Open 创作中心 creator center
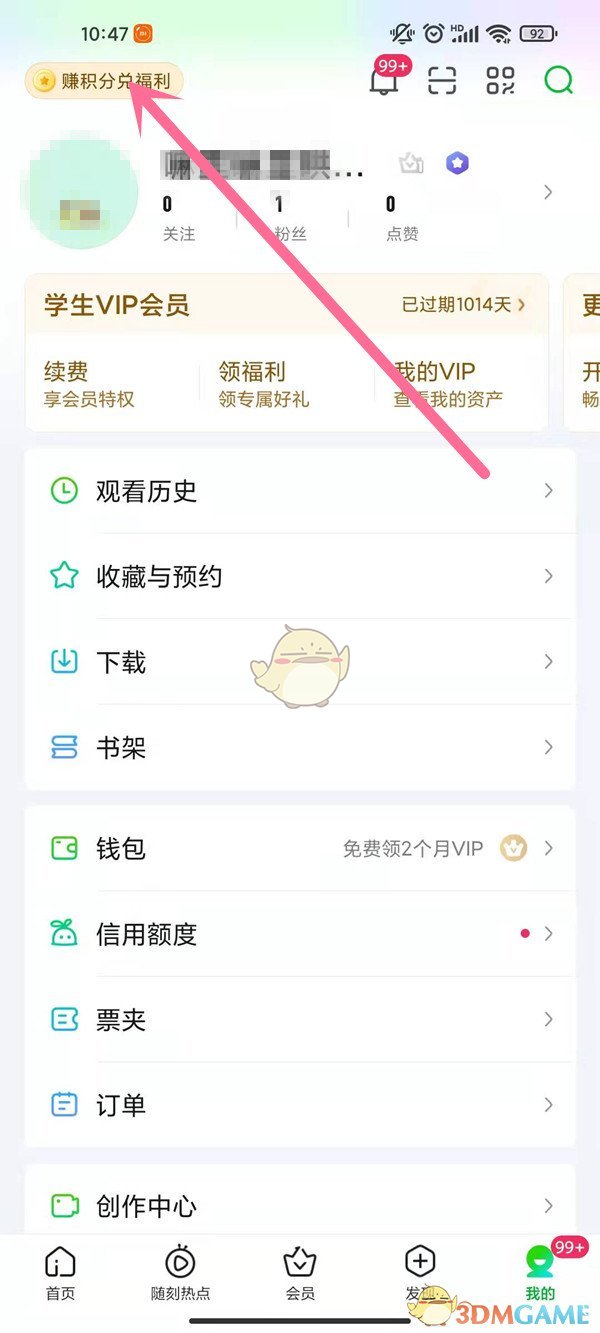Screen dimensions: 600x1333 point(300,1205)
